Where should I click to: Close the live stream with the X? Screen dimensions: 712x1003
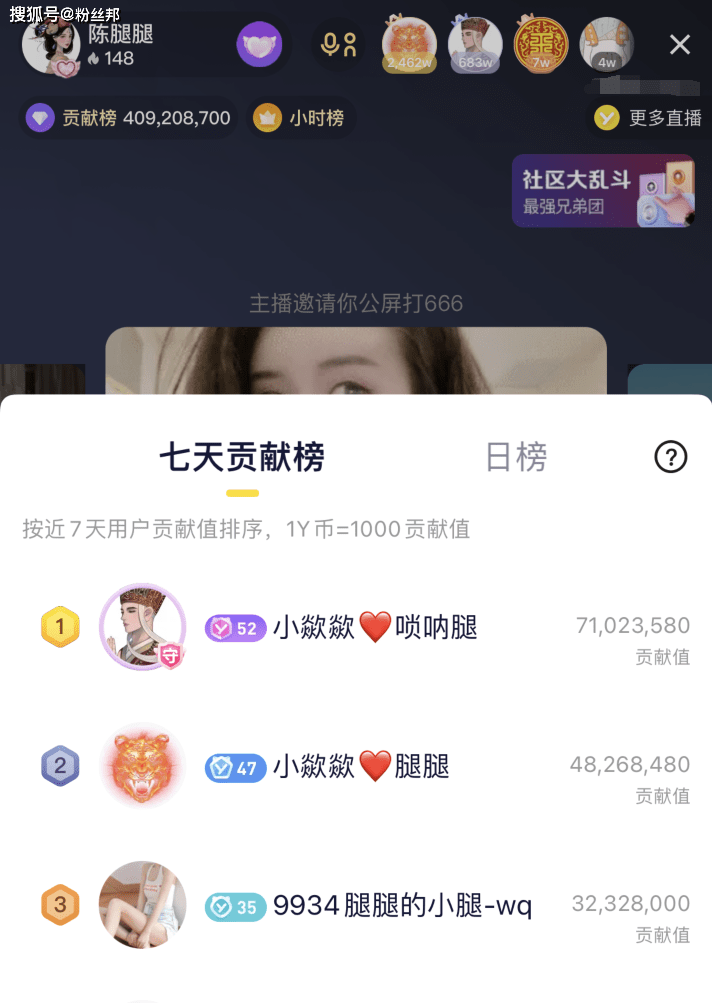tap(680, 45)
